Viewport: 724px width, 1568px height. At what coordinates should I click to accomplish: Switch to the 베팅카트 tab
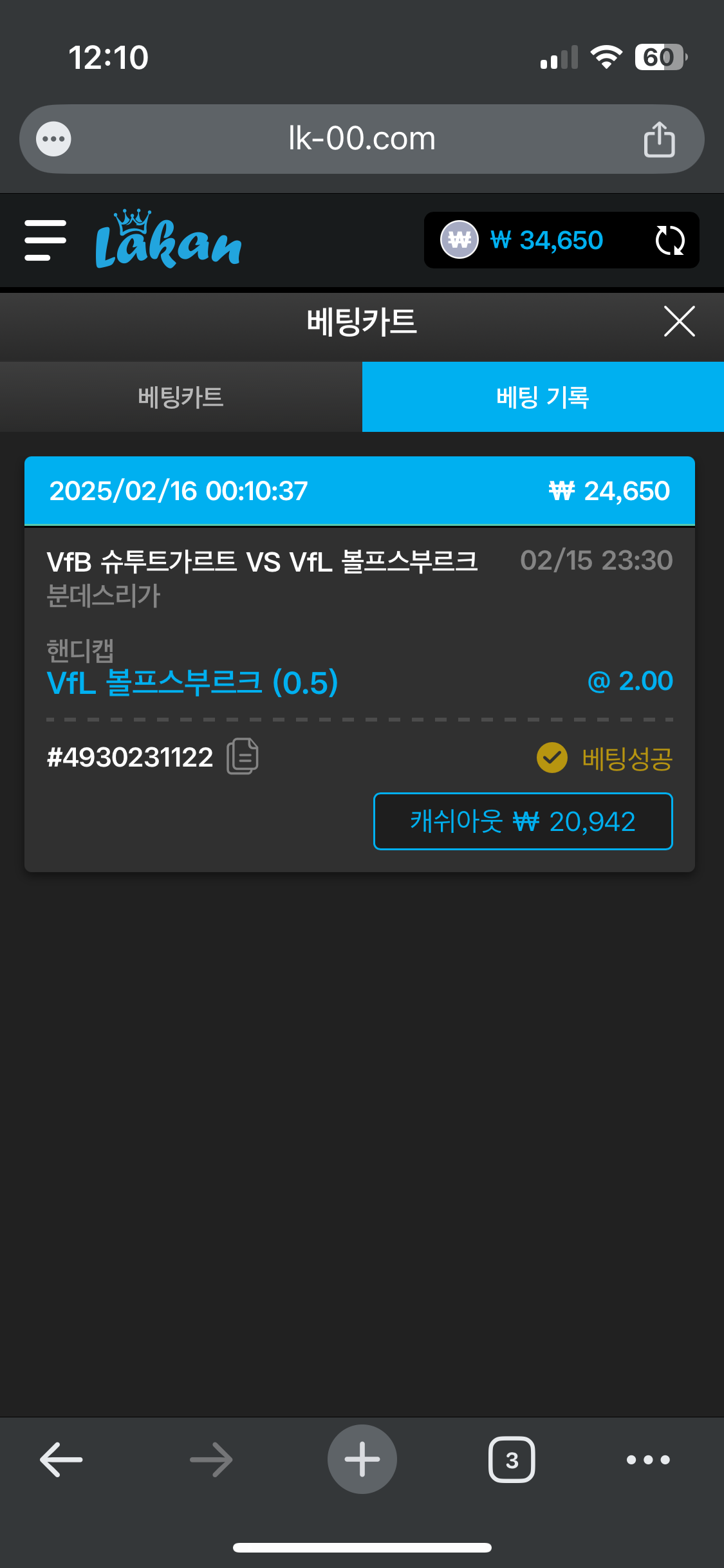tap(181, 397)
